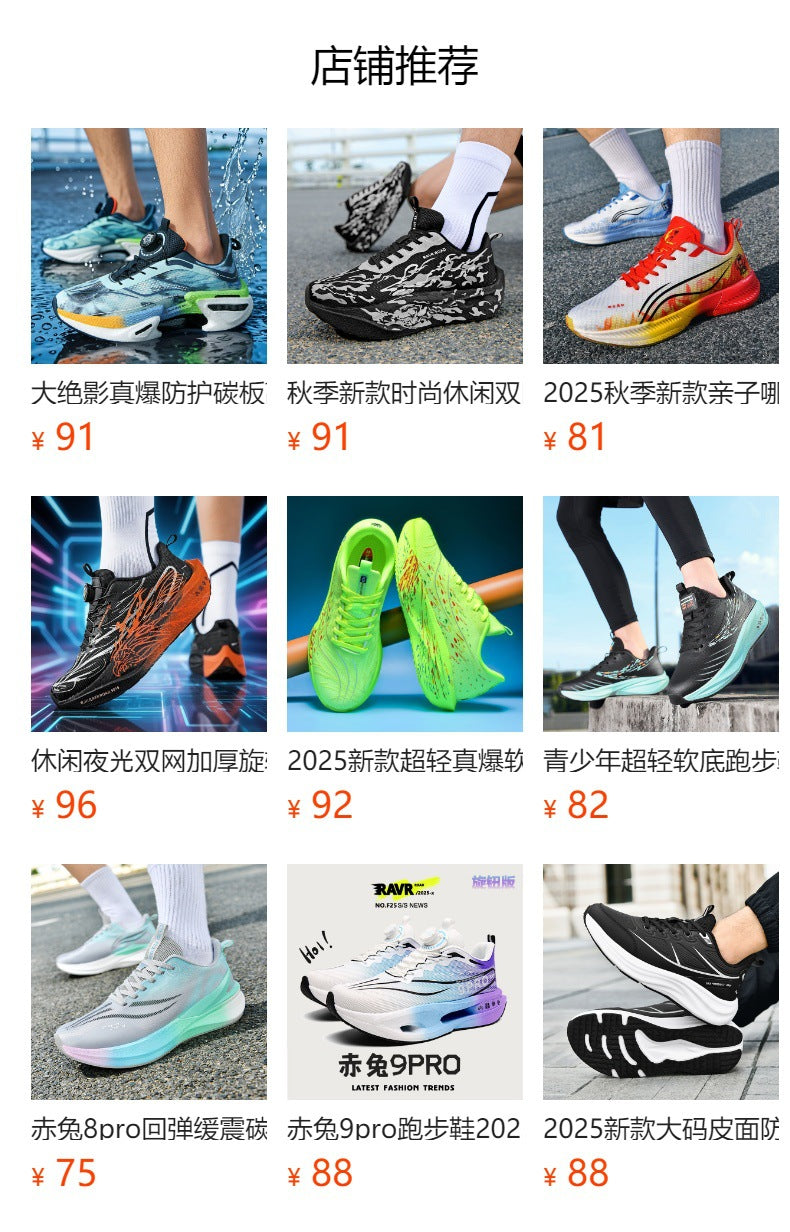
Task: Open the 休闲夜光双网加厚旋 product link
Action: coord(147,763)
